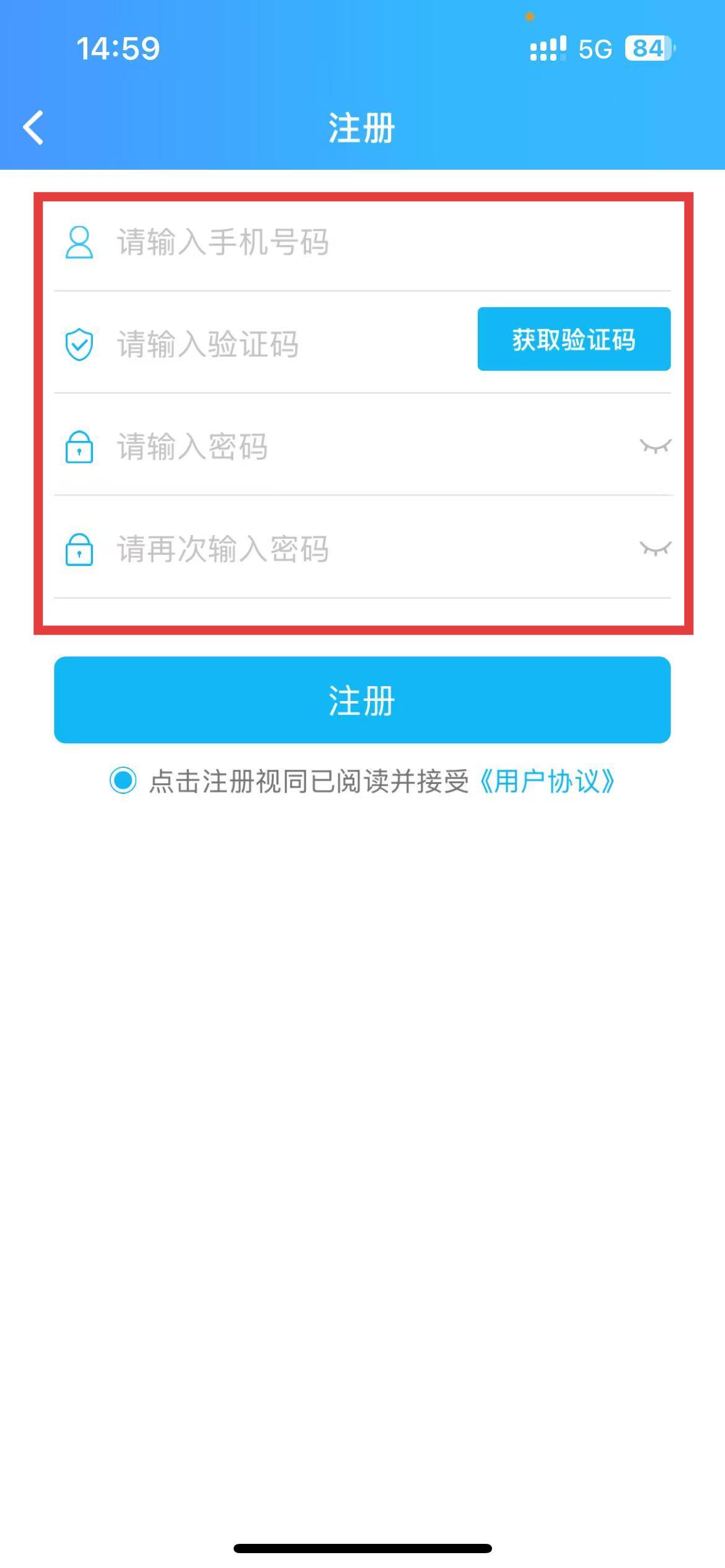This screenshot has width=725, height=1568.
Task: Reveal the confirm password 请再次输入密码 entry
Action: coord(655,548)
